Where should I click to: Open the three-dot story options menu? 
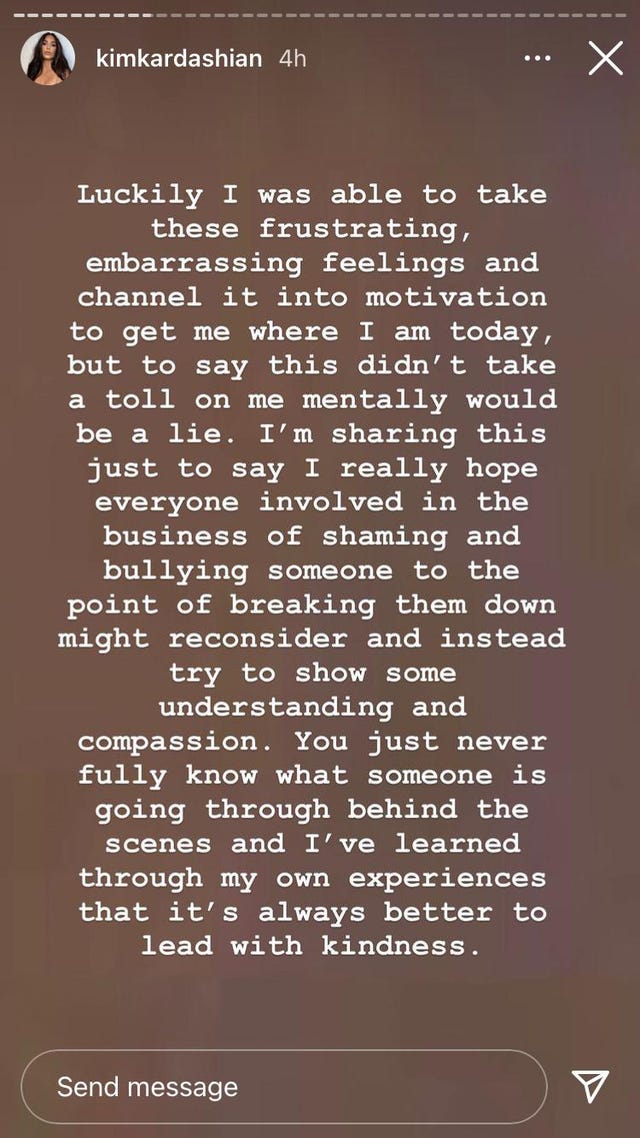coord(537,59)
